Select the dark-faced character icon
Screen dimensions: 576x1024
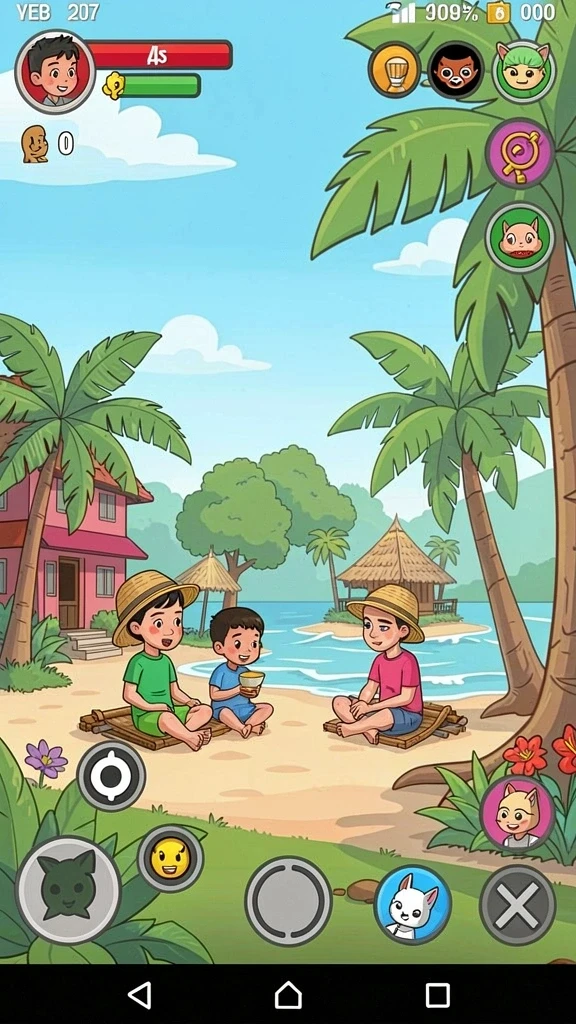click(456, 71)
